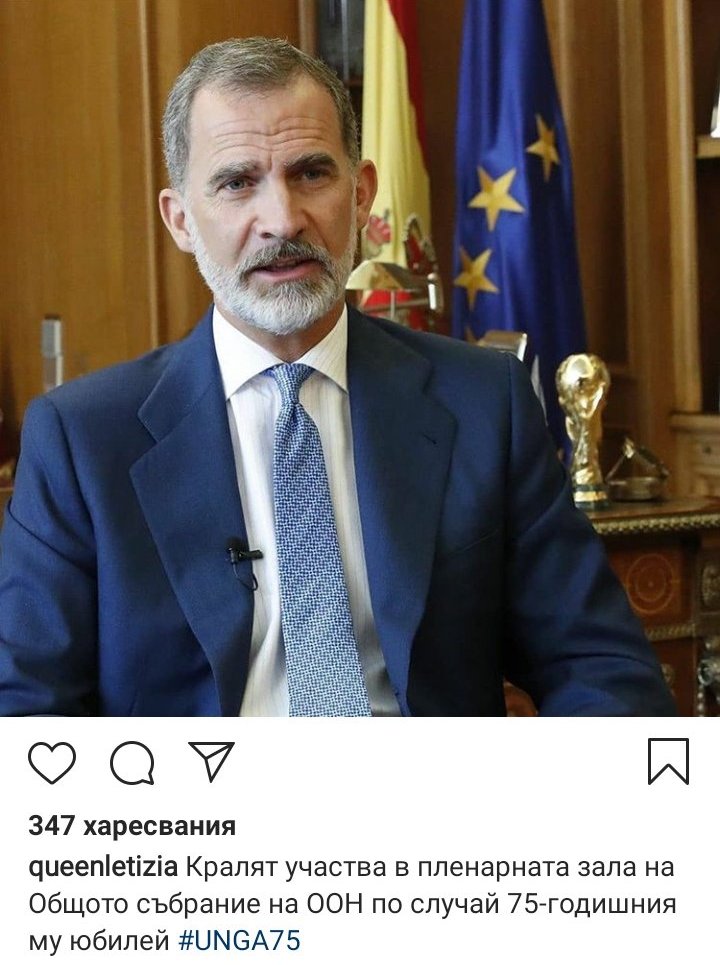Save the post with the bookmark icon

(668, 762)
